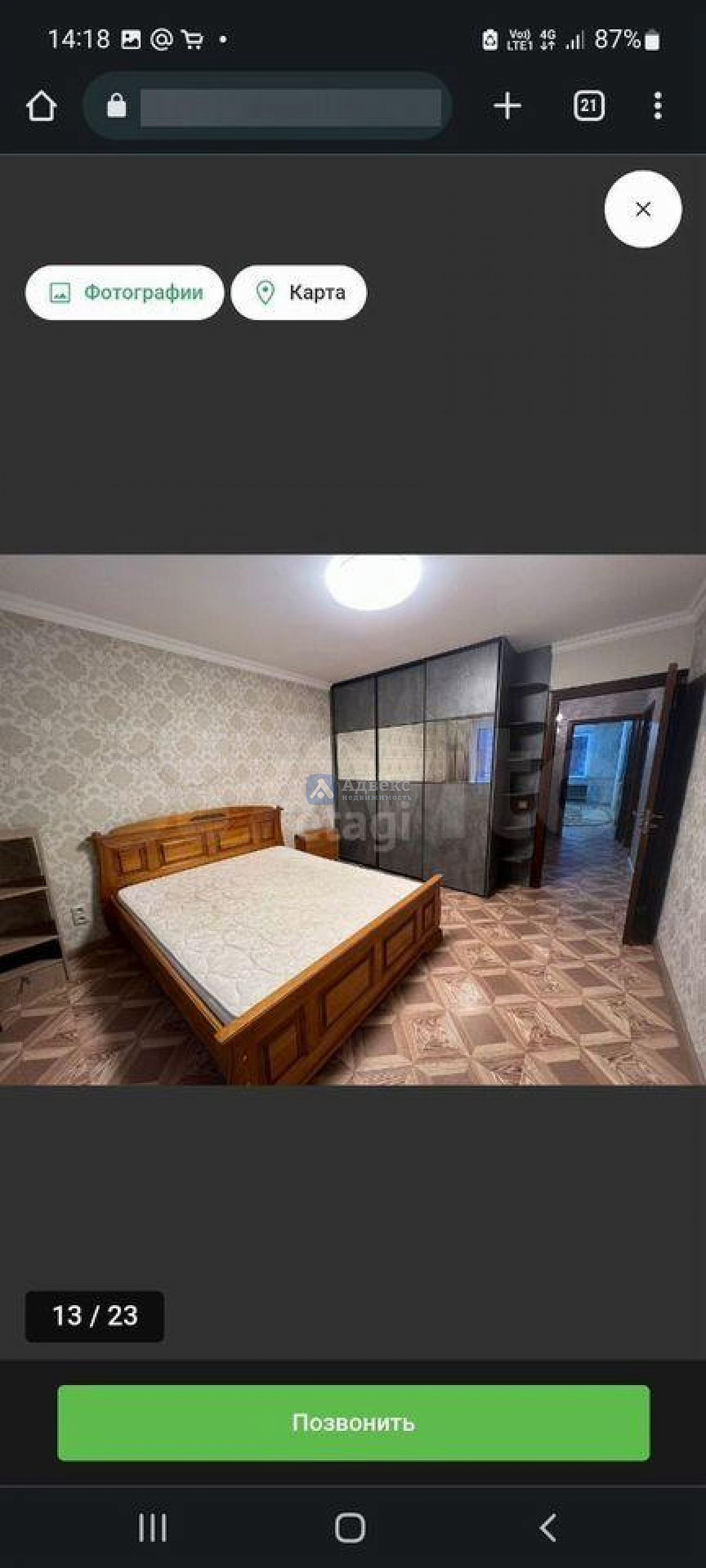
Task: Go back with the system back button
Action: pyautogui.click(x=548, y=1527)
